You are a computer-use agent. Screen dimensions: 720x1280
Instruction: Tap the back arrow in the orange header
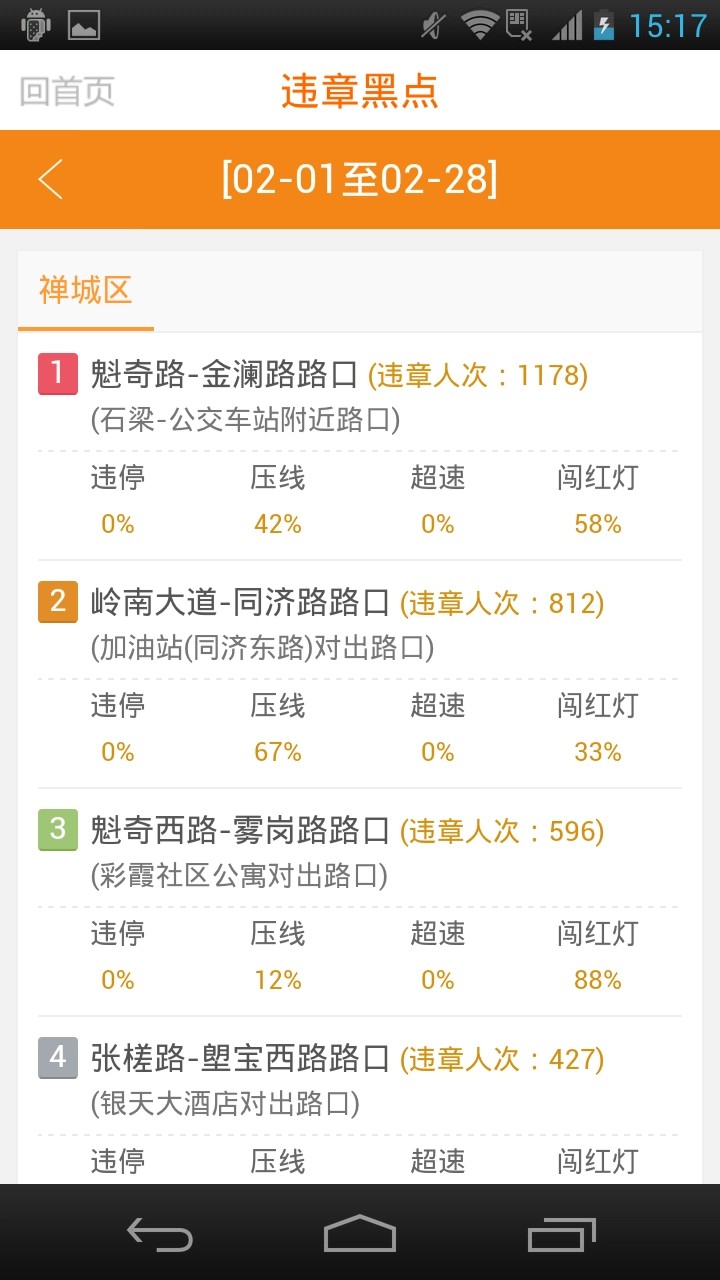coord(50,178)
